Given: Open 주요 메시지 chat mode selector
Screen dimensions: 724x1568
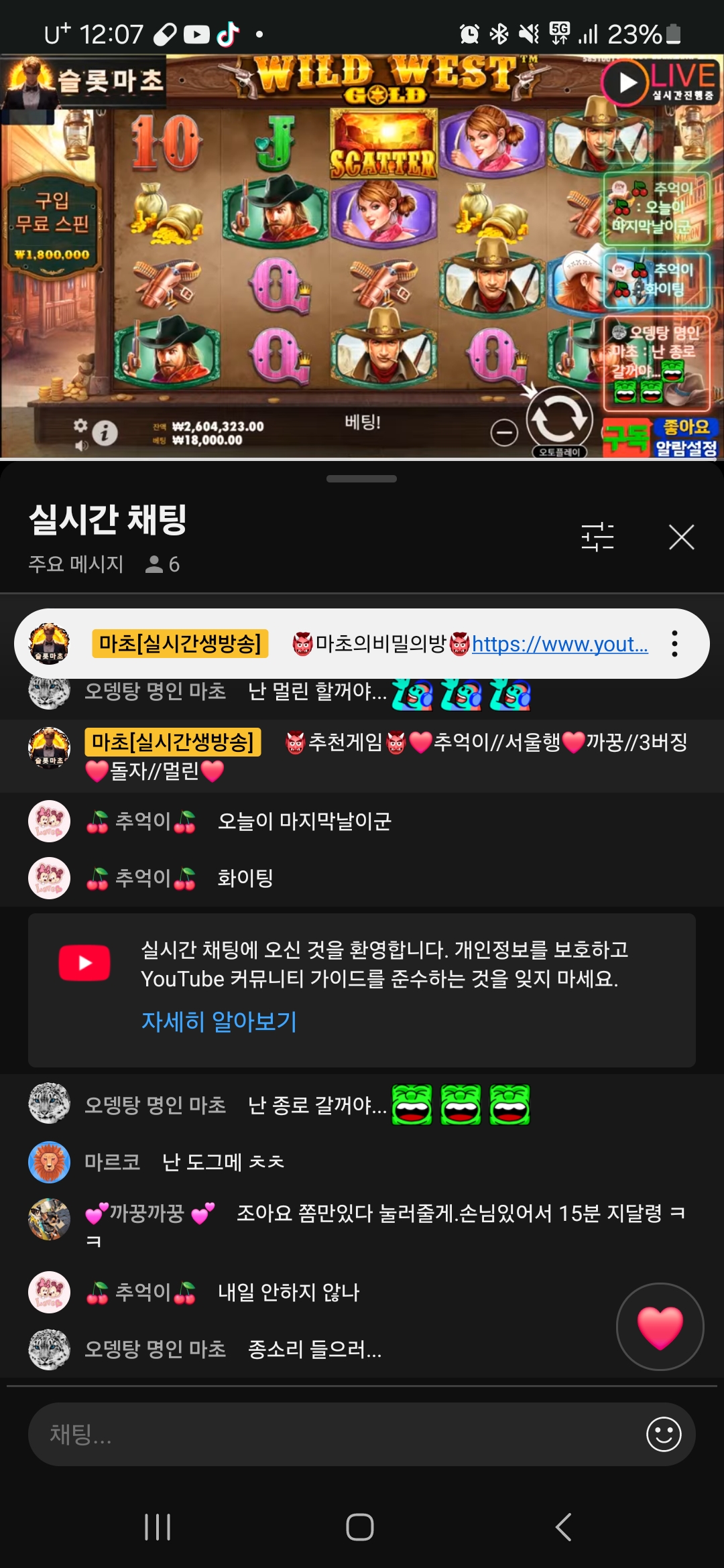Looking at the screenshot, I should [76, 564].
